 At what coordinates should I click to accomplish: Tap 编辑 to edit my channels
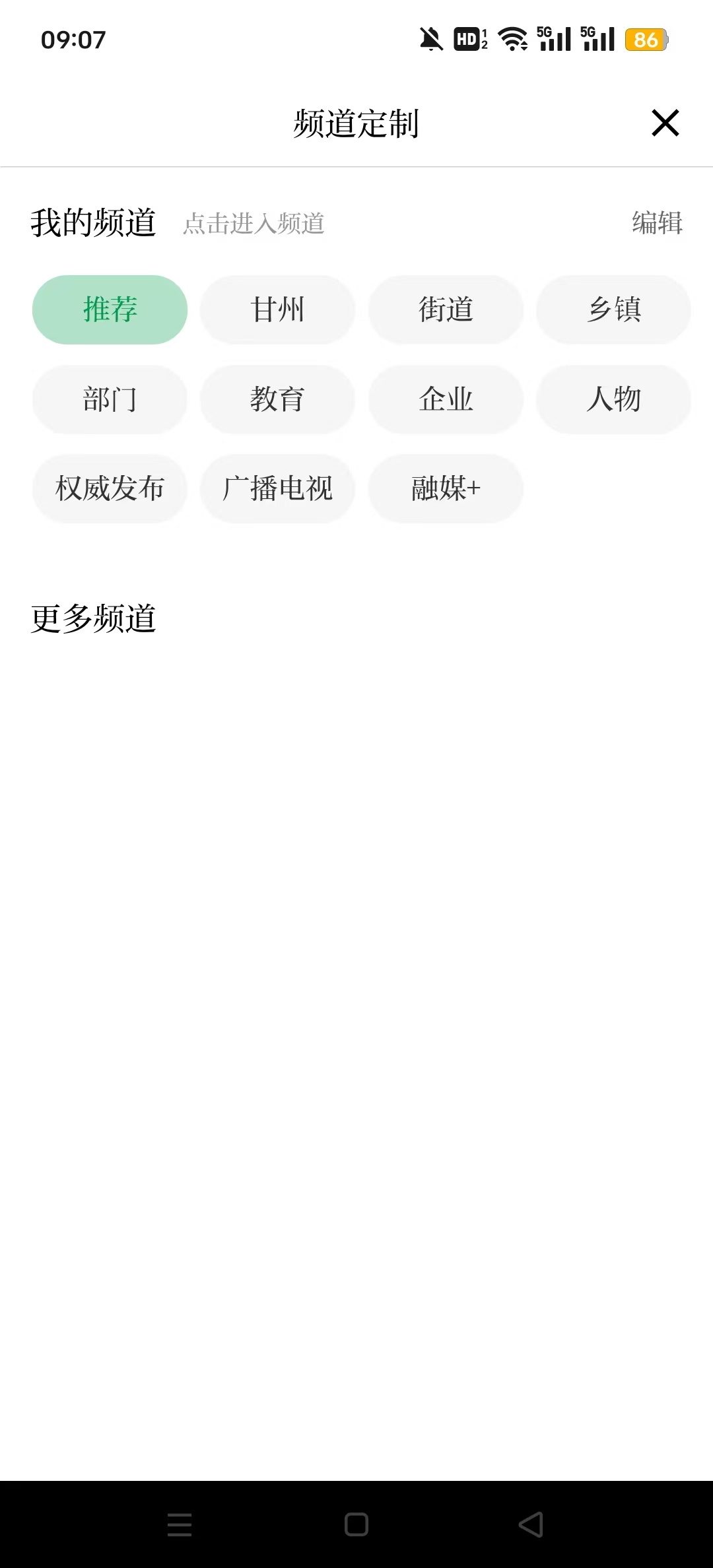(x=657, y=223)
